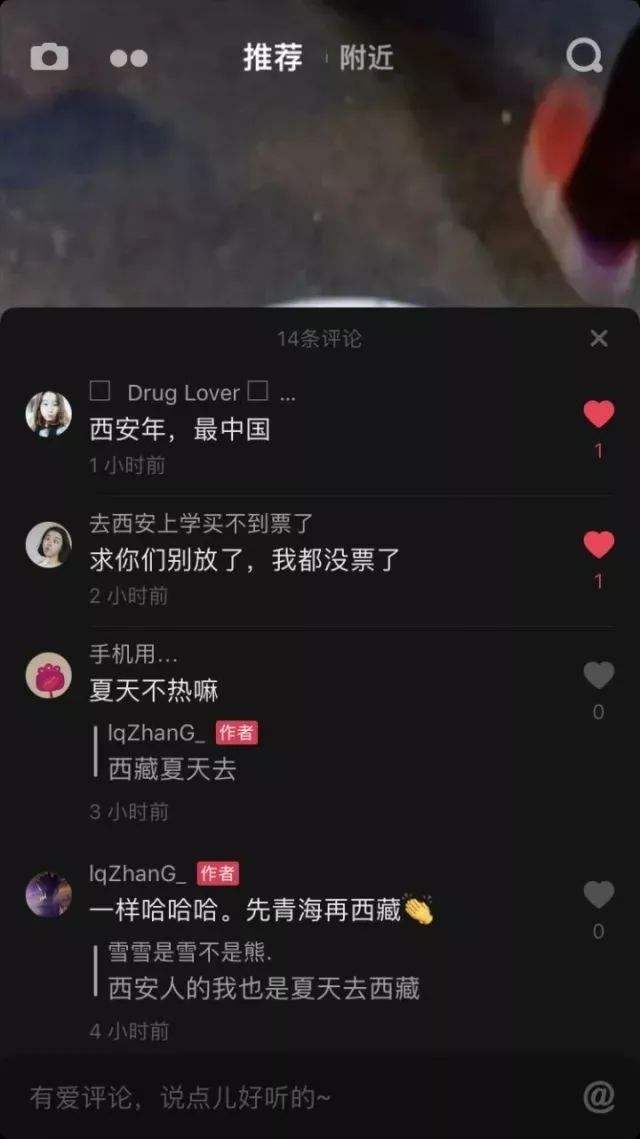This screenshot has height=1139, width=640.
Task: Close the 14条评论 comments panel
Action: tap(598, 338)
